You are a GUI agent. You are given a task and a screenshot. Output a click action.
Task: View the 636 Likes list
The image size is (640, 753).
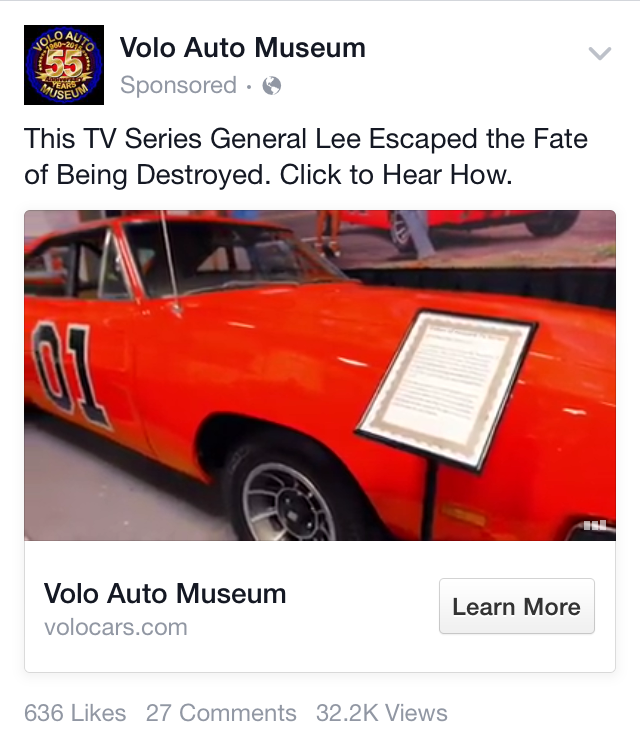tap(75, 713)
